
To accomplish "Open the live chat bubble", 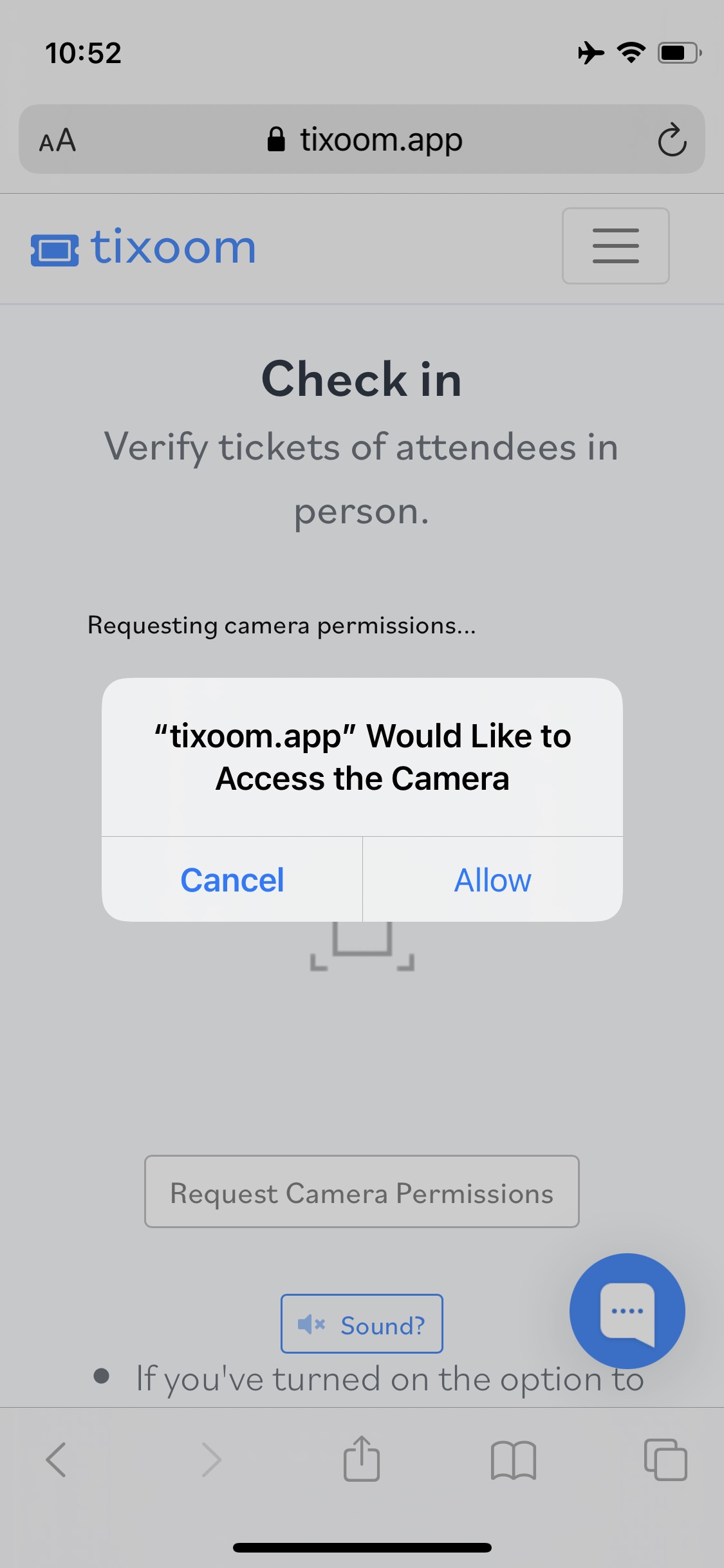I will click(x=627, y=1311).
